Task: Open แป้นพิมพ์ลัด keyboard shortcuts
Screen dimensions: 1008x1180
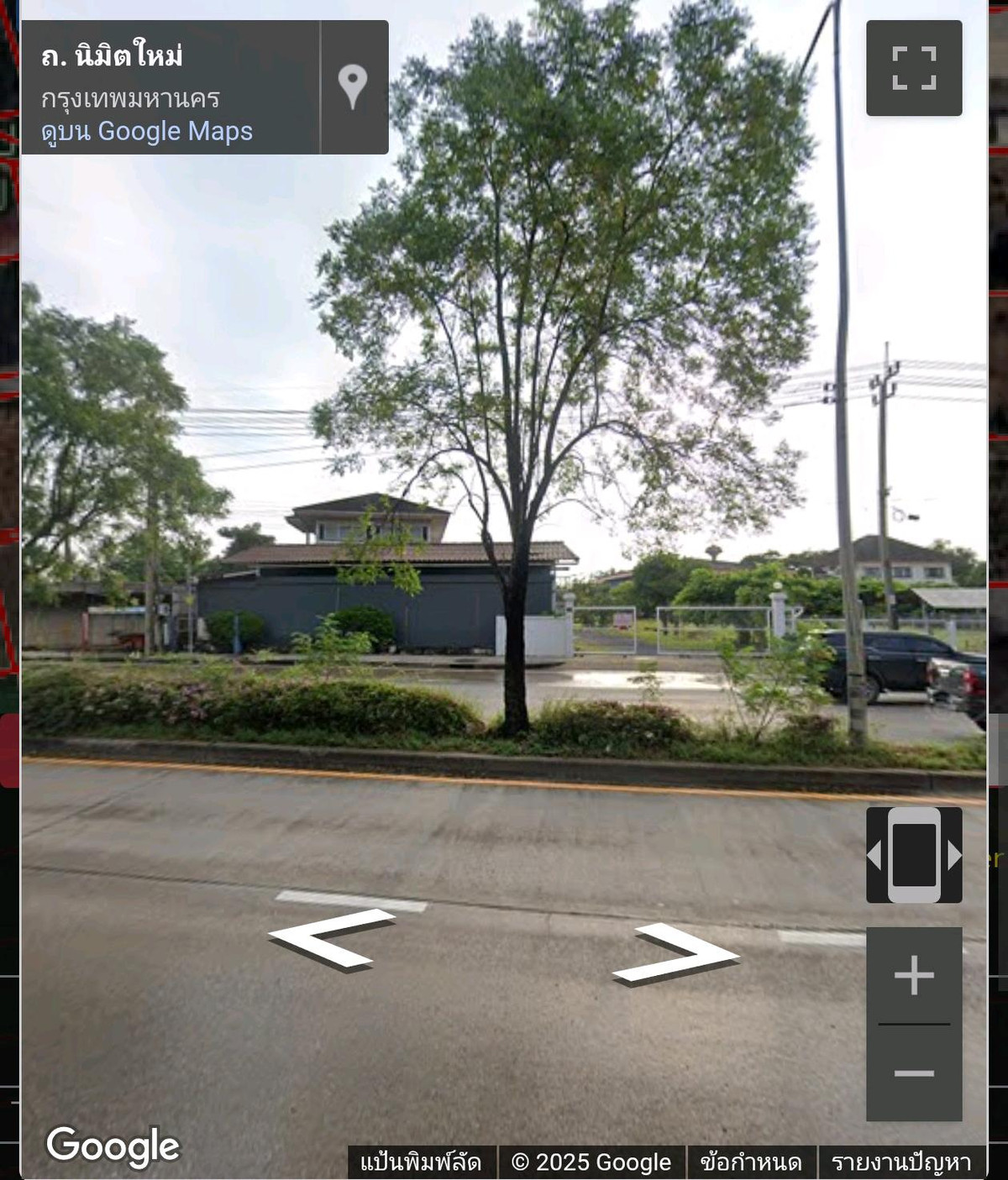Action: (x=421, y=1162)
